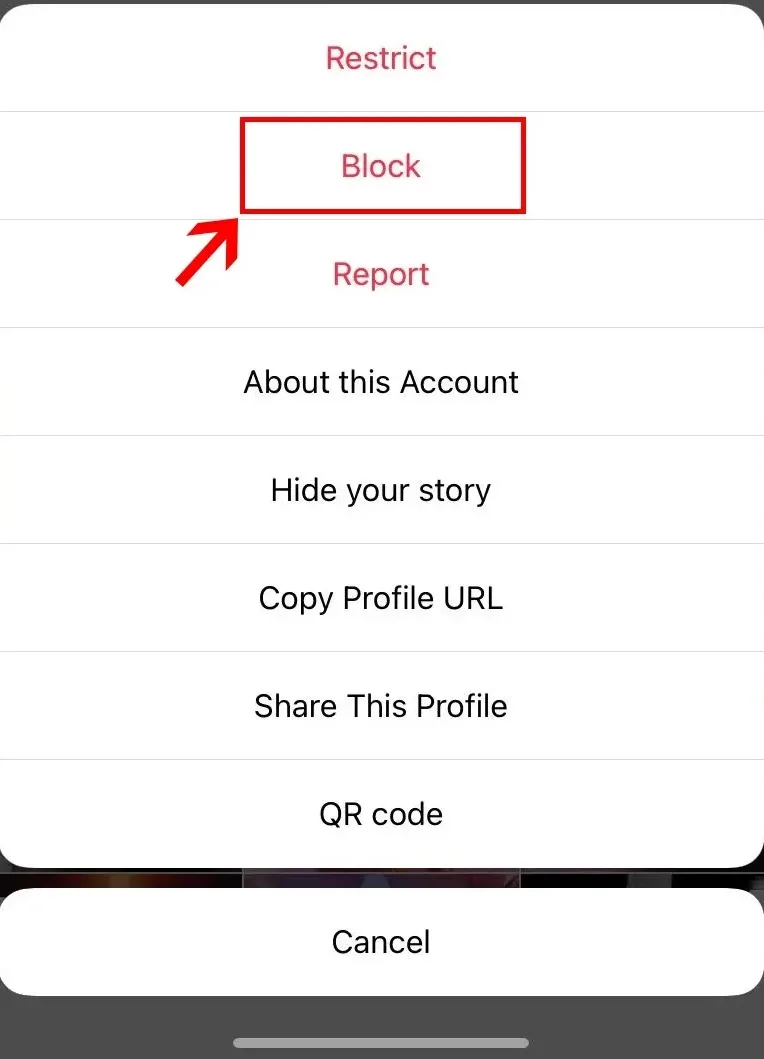
Task: Copy the Profile URL
Action: click(x=381, y=598)
